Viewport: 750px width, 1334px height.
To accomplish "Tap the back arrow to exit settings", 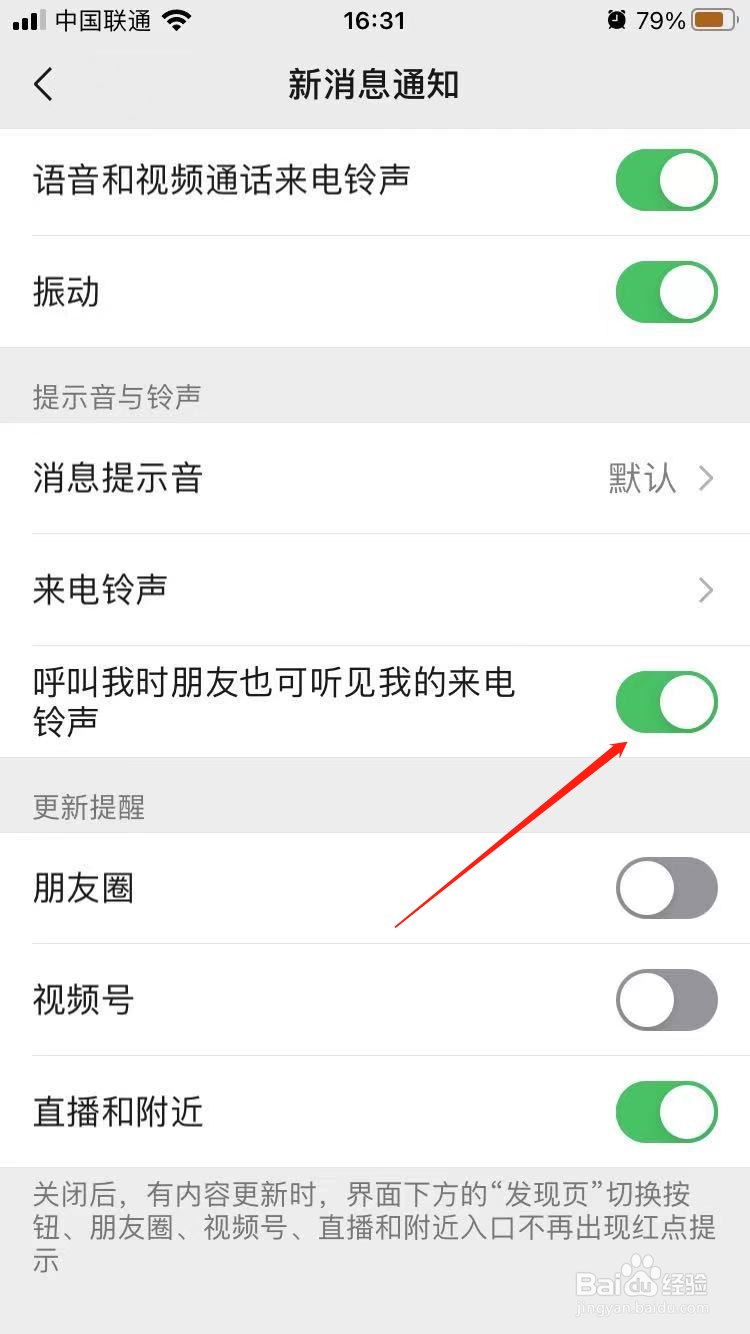I will click(x=42, y=84).
